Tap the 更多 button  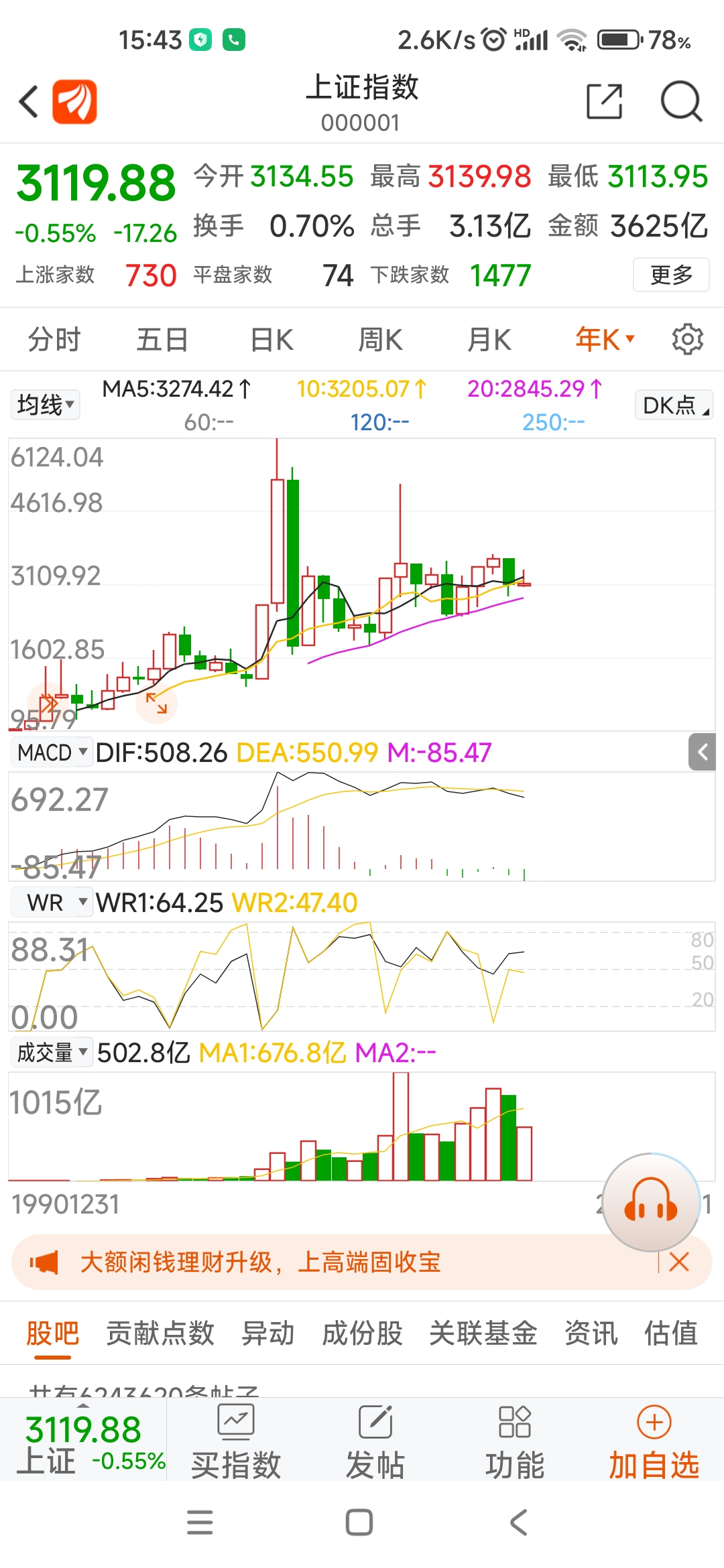[x=671, y=275]
